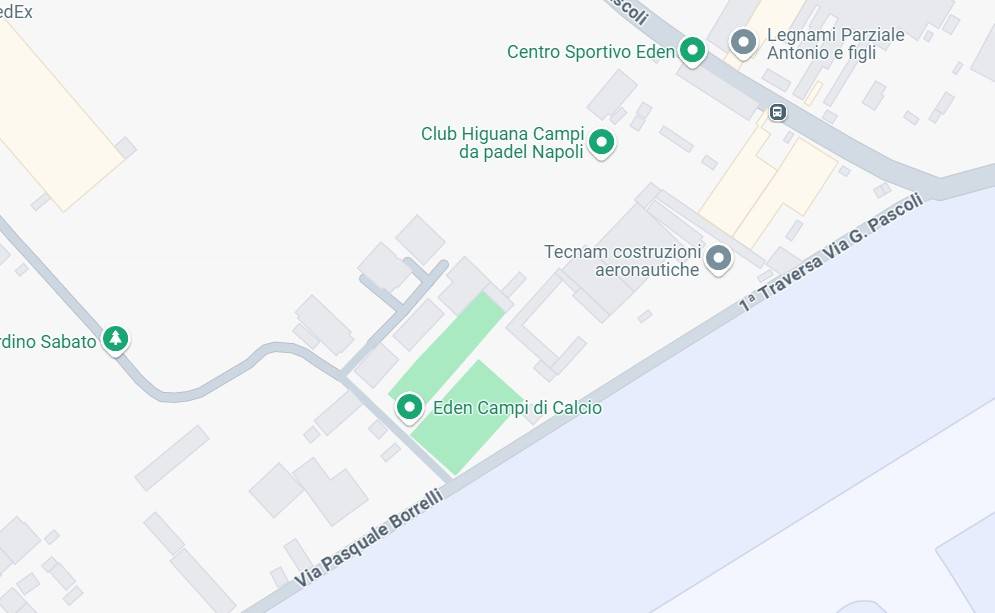995x613 pixels.
Task: Tap the bus stop icon on Via Pascoli
Action: pos(778,112)
